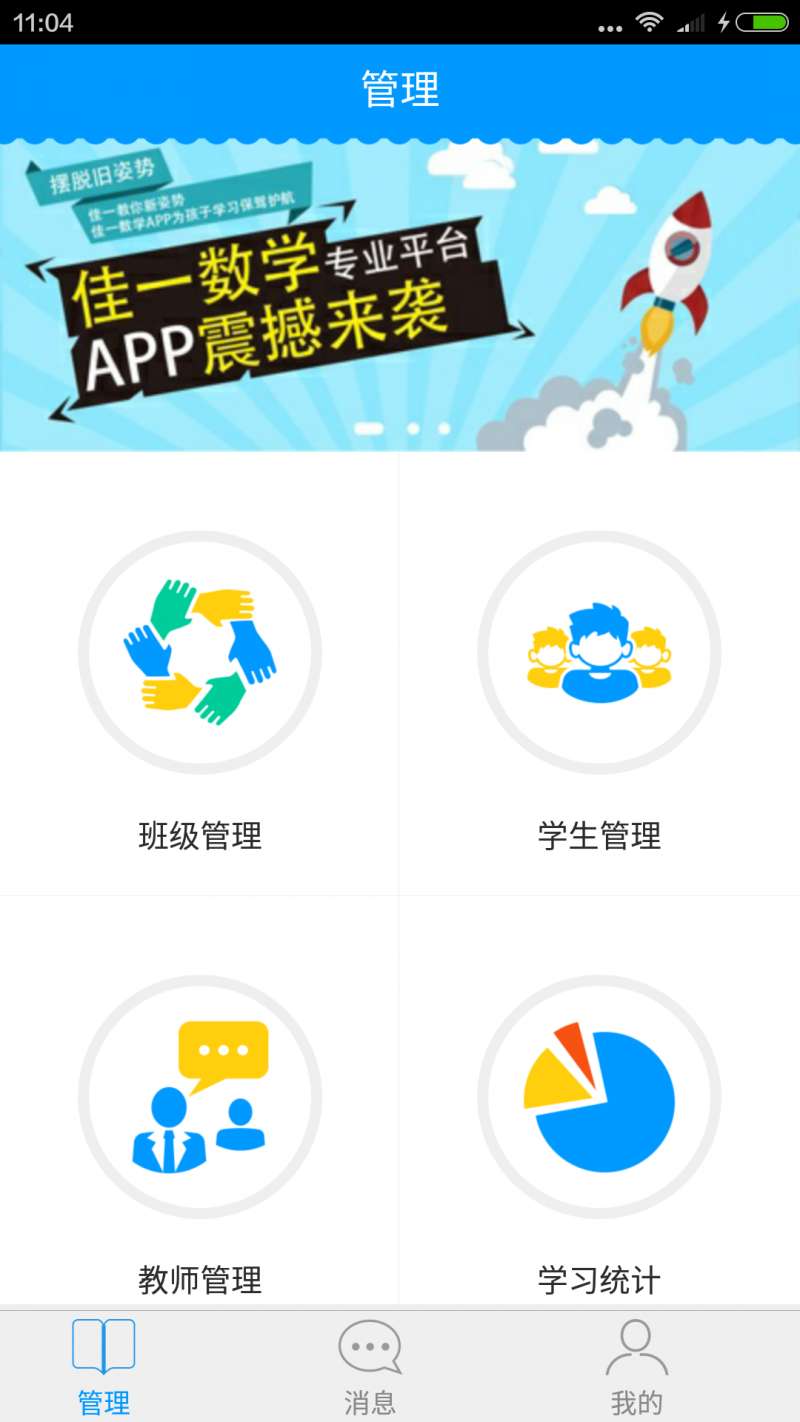The height and width of the screenshot is (1422, 800).
Task: Open the 佳一数学 promotional banner
Action: [x=400, y=294]
